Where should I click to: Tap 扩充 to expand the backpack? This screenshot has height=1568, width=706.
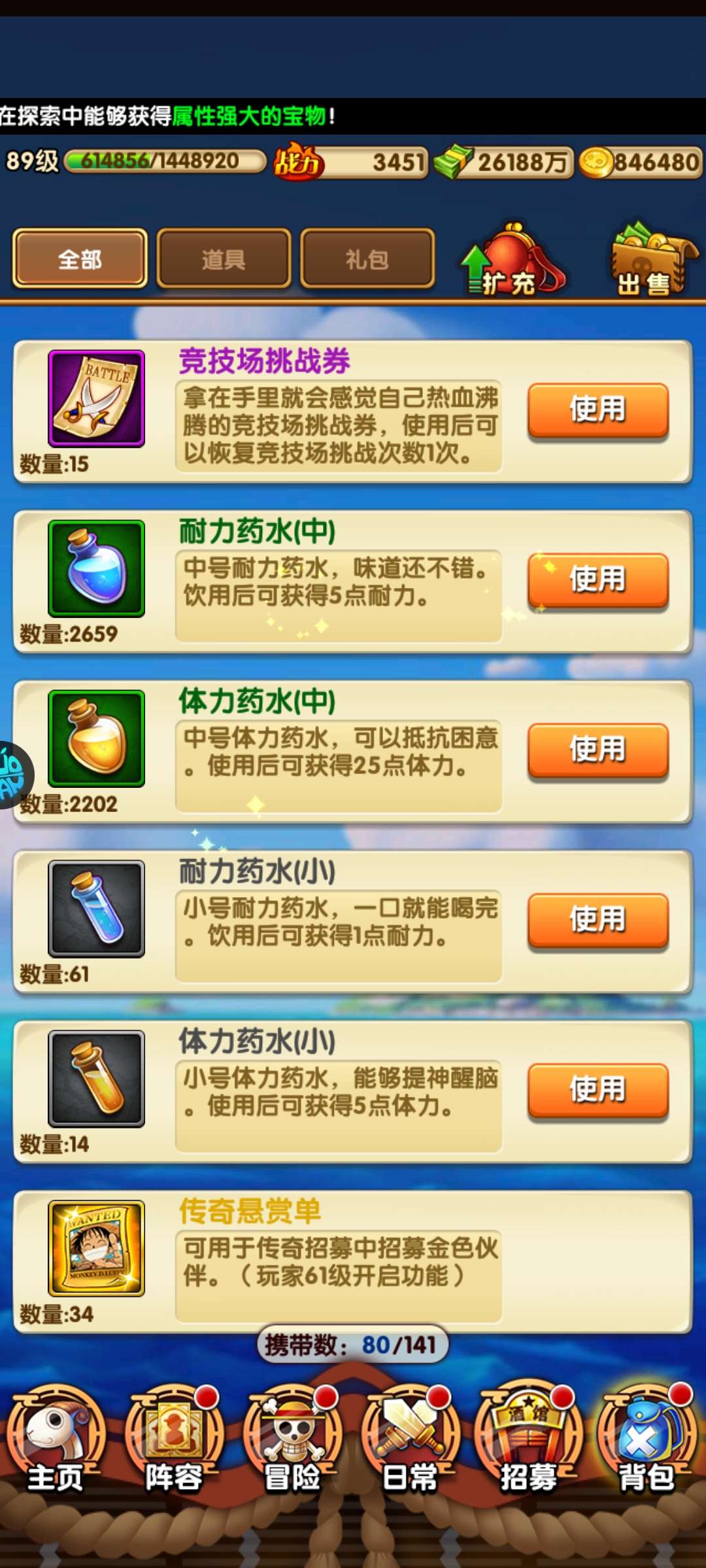point(513,261)
